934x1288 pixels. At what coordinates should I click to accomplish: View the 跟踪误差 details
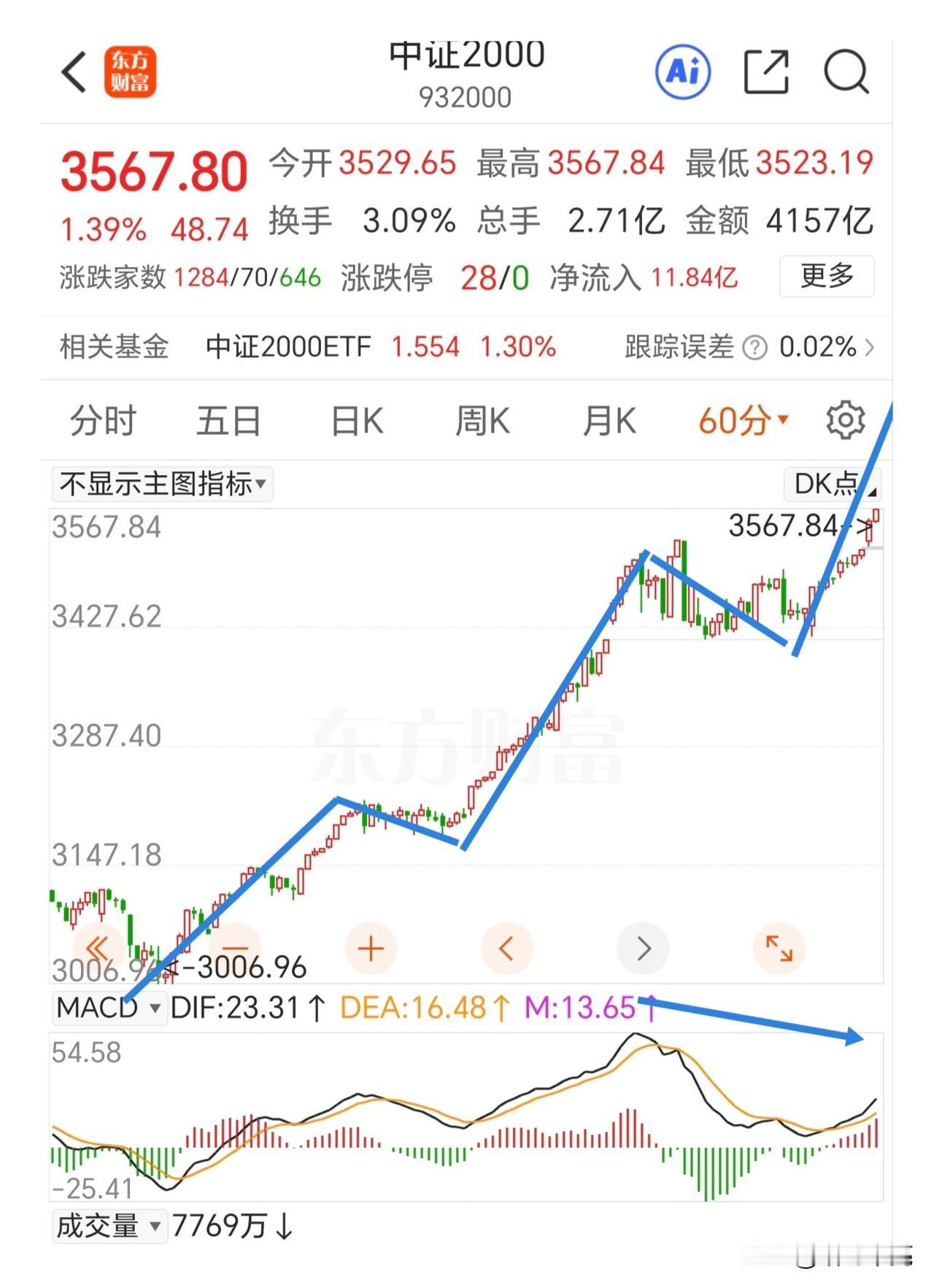(748, 347)
